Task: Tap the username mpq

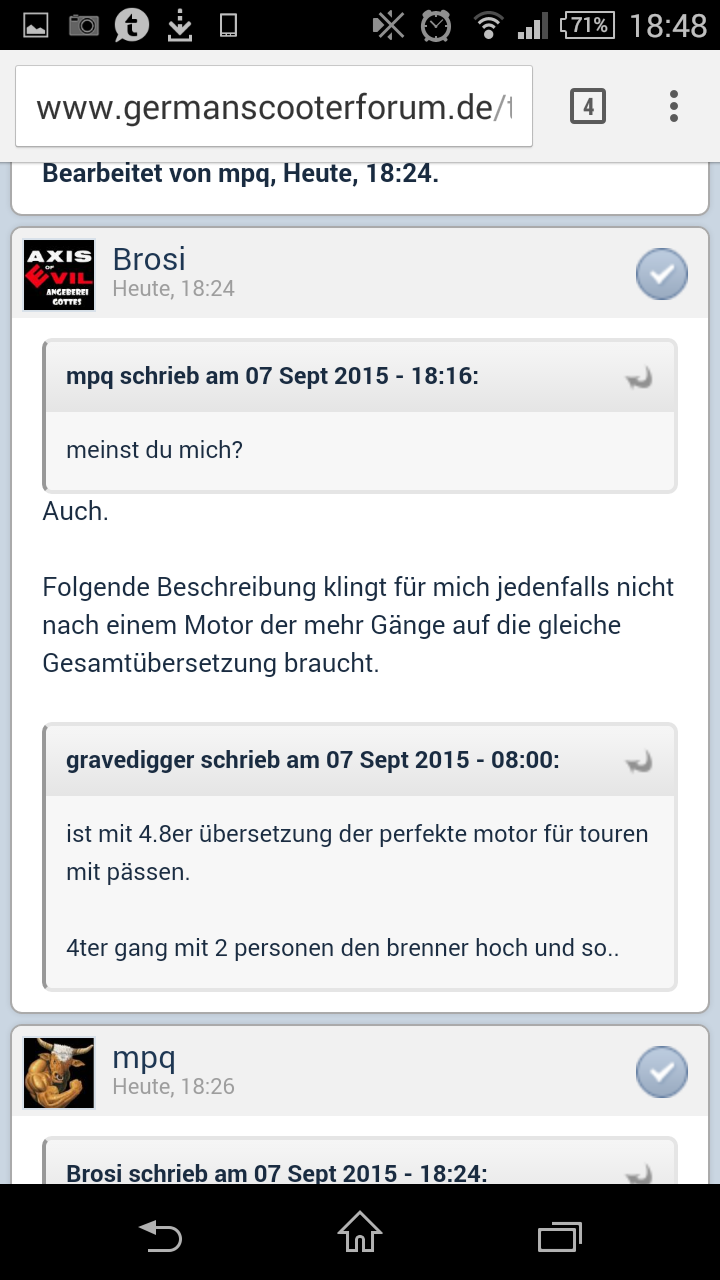Action: pos(144,1058)
